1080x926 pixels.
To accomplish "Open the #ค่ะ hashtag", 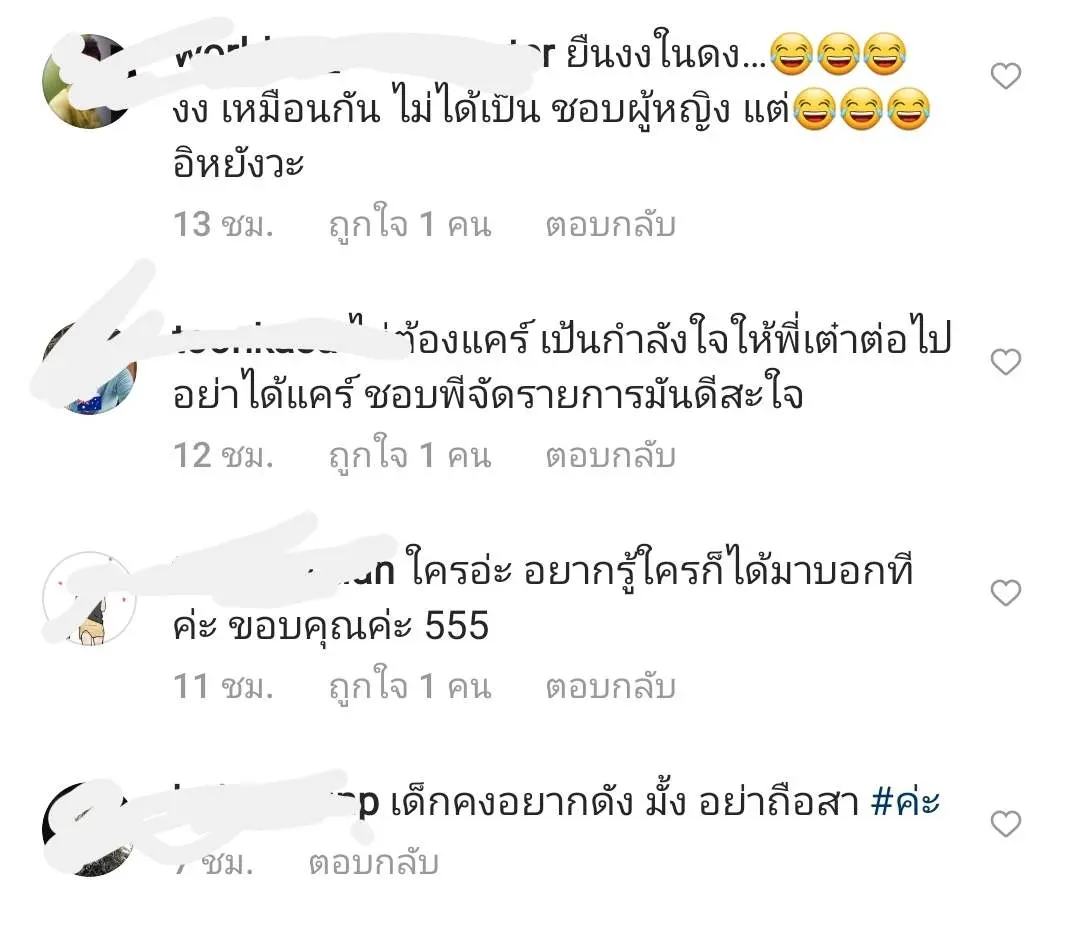I will 905,805.
